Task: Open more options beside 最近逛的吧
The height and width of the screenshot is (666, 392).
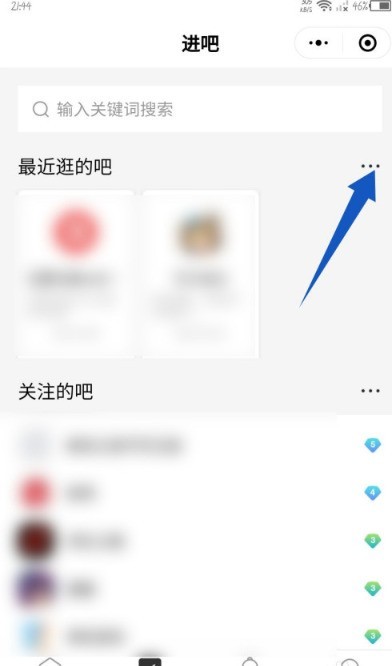Action: click(370, 166)
